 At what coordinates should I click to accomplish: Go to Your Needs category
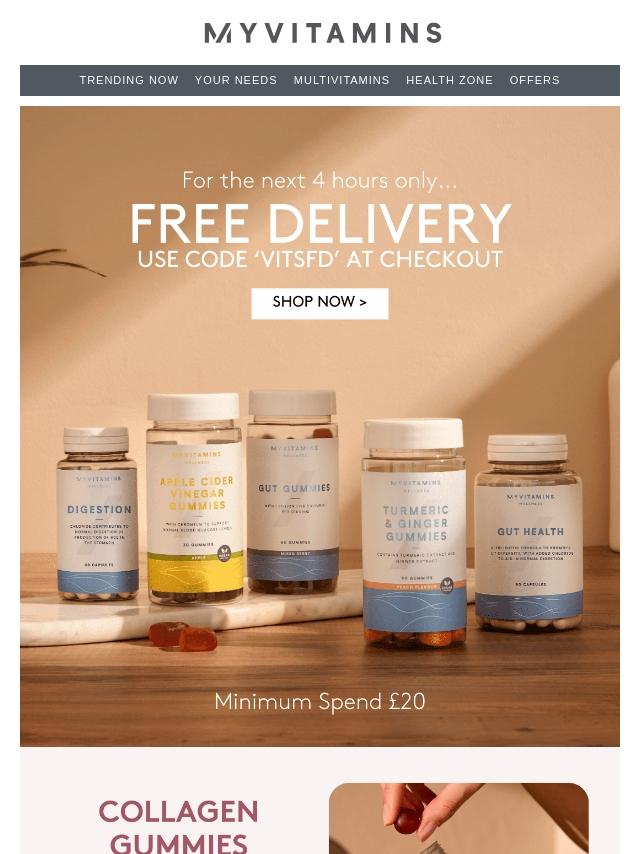tap(236, 80)
